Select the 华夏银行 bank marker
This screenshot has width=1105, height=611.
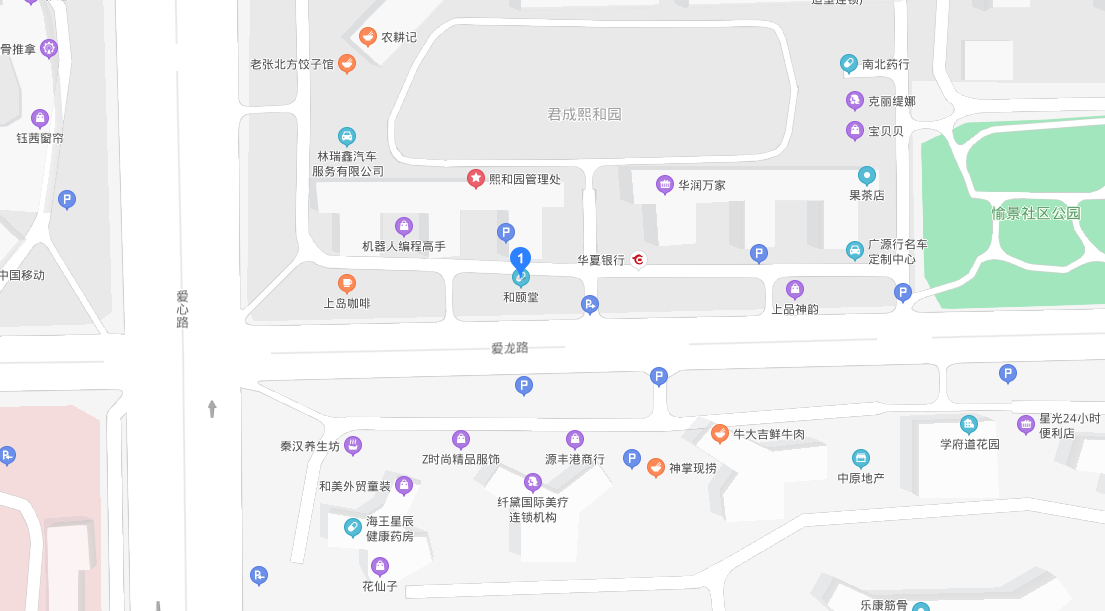click(x=639, y=260)
